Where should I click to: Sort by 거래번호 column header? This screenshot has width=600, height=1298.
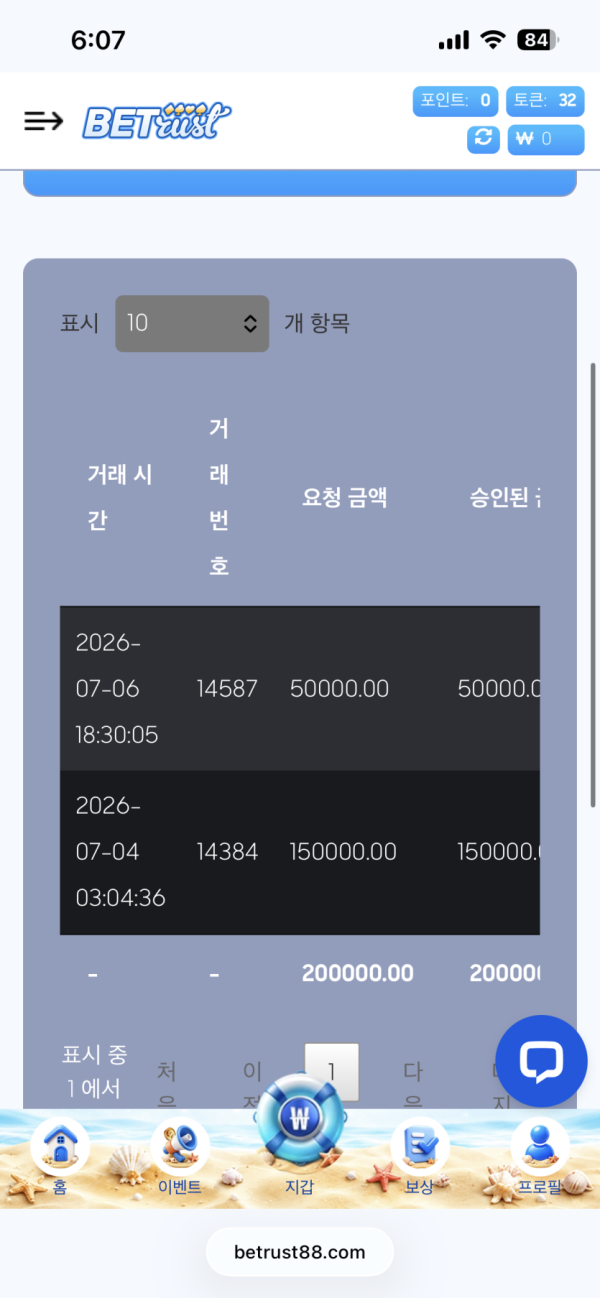click(x=219, y=497)
